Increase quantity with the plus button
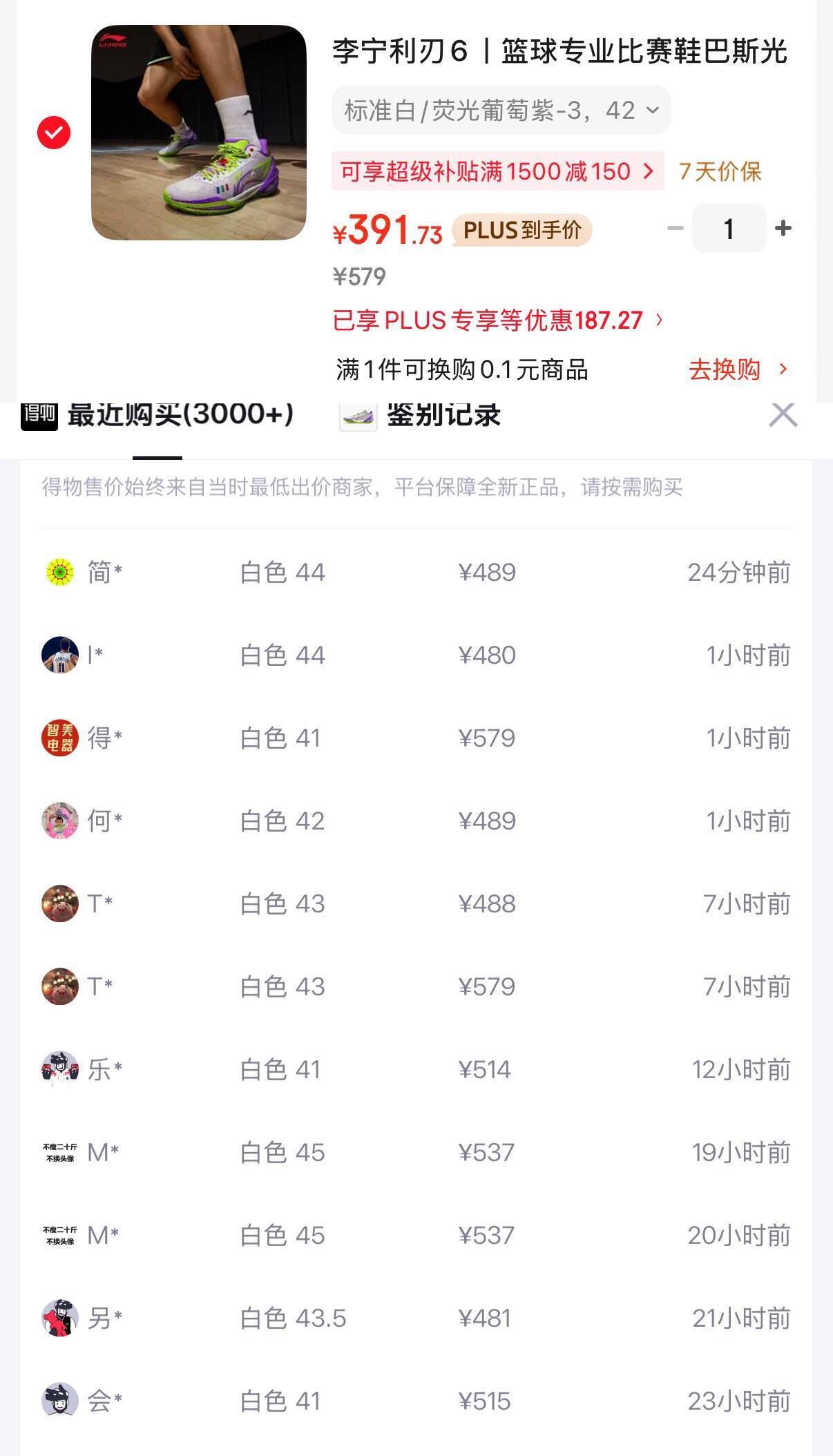 (783, 229)
